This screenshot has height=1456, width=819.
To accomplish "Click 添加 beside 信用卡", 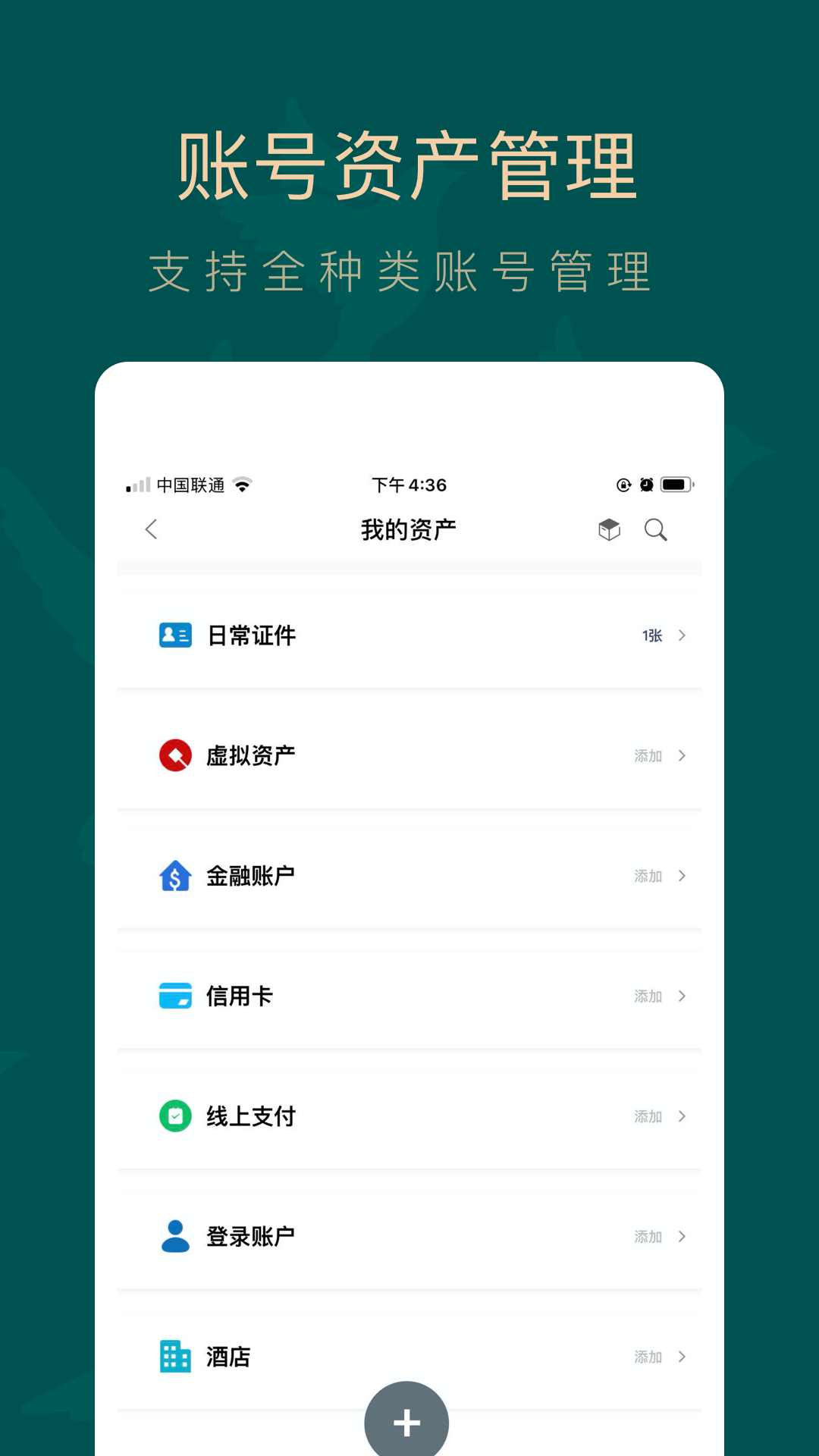I will [648, 996].
